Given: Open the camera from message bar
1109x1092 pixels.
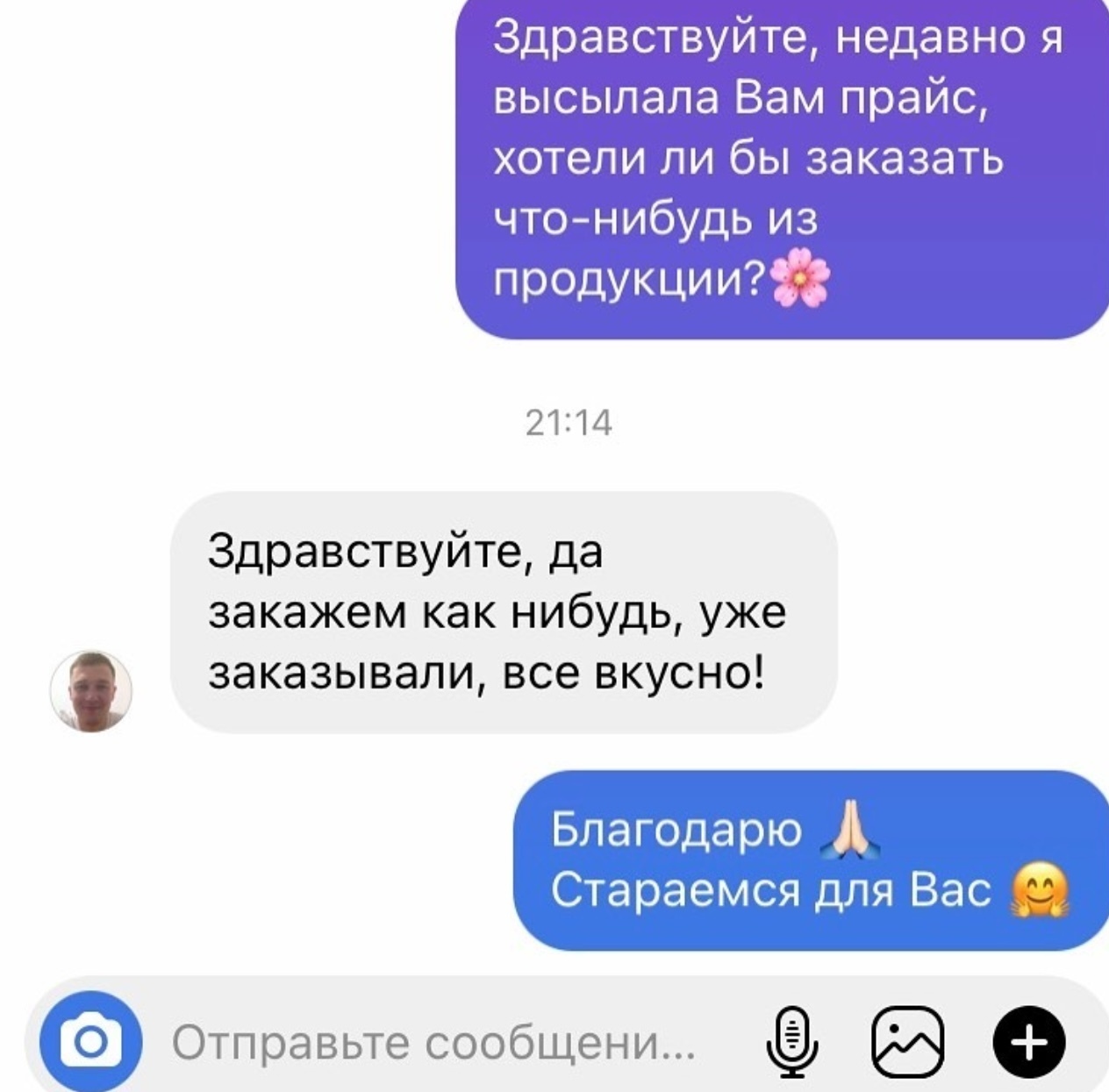Looking at the screenshot, I should tap(90, 1041).
